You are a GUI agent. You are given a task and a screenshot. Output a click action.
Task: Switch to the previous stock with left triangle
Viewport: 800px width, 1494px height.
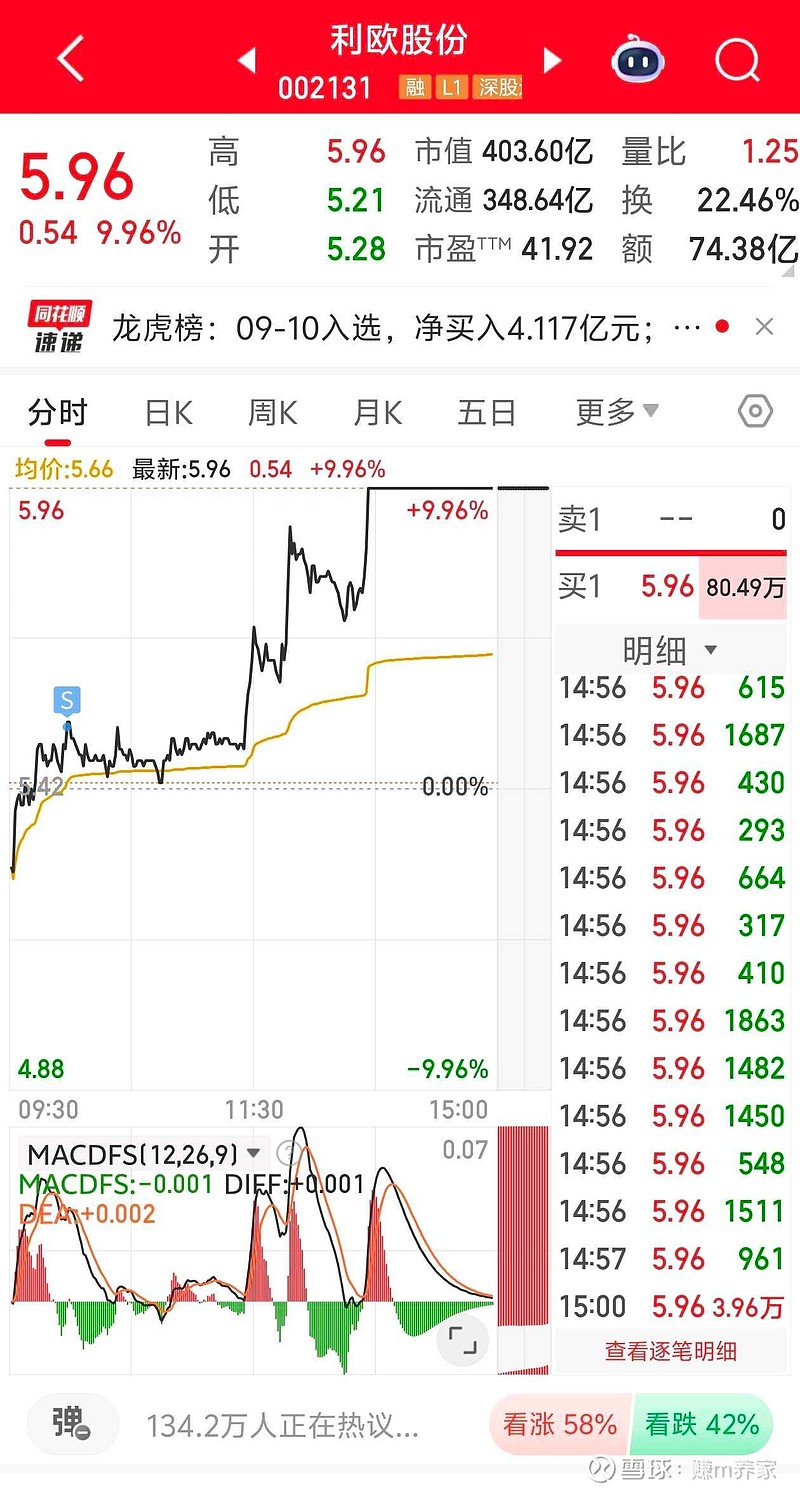(247, 61)
